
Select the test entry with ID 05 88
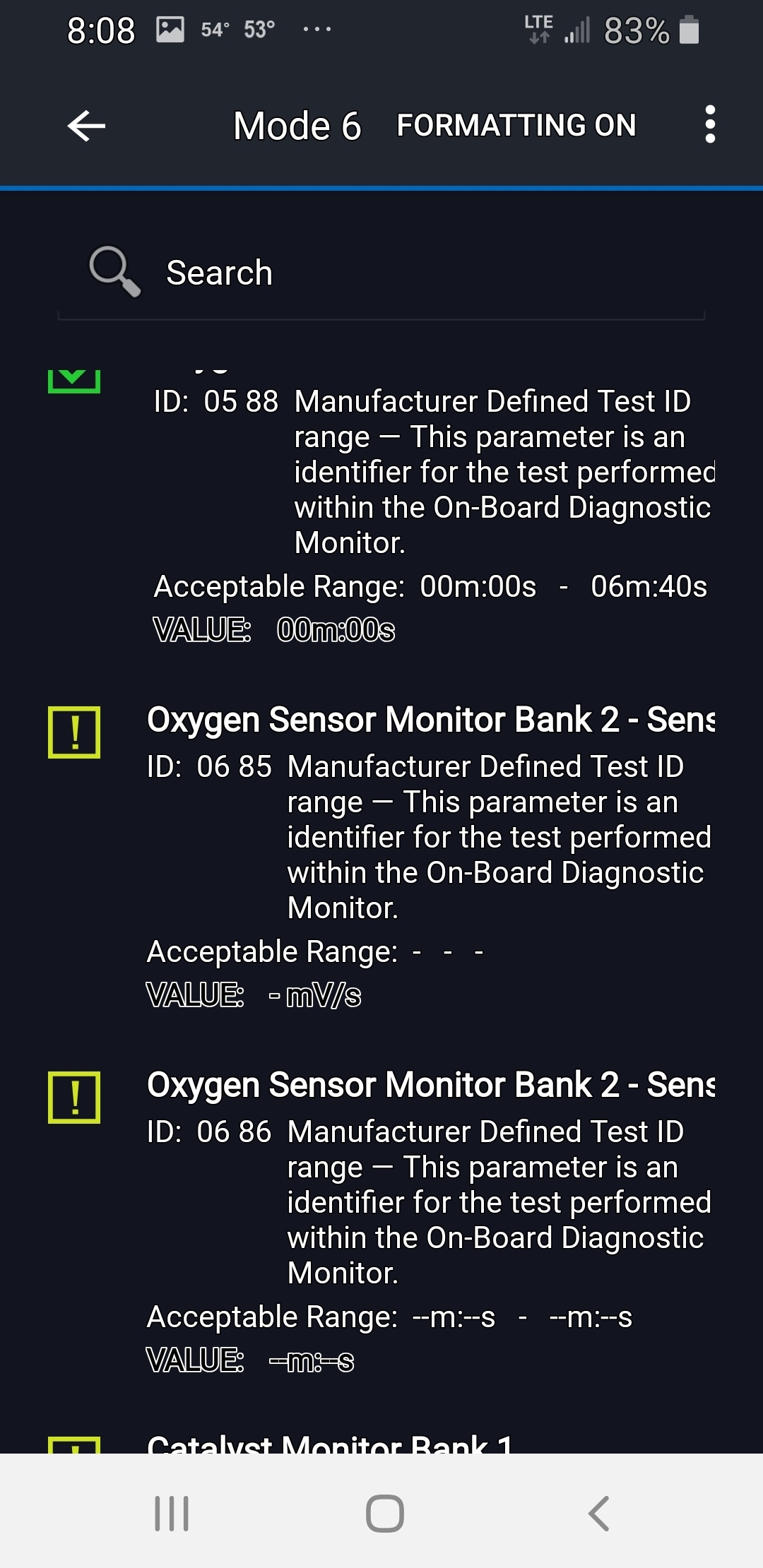(431, 509)
